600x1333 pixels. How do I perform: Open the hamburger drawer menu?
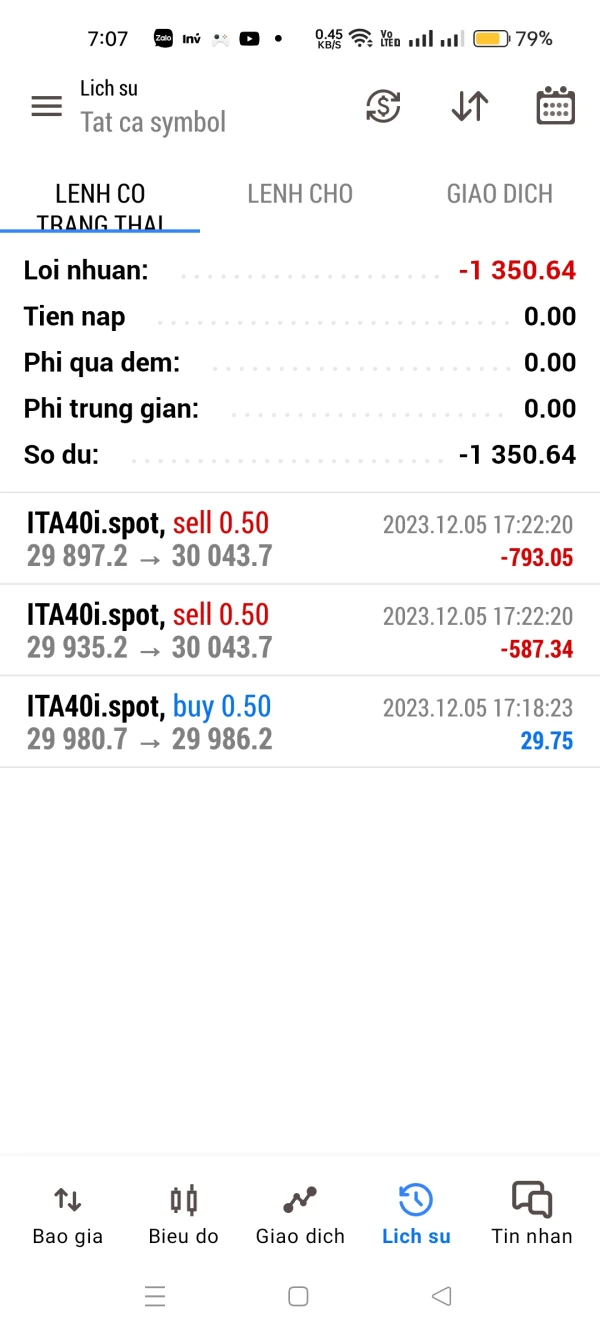point(47,106)
